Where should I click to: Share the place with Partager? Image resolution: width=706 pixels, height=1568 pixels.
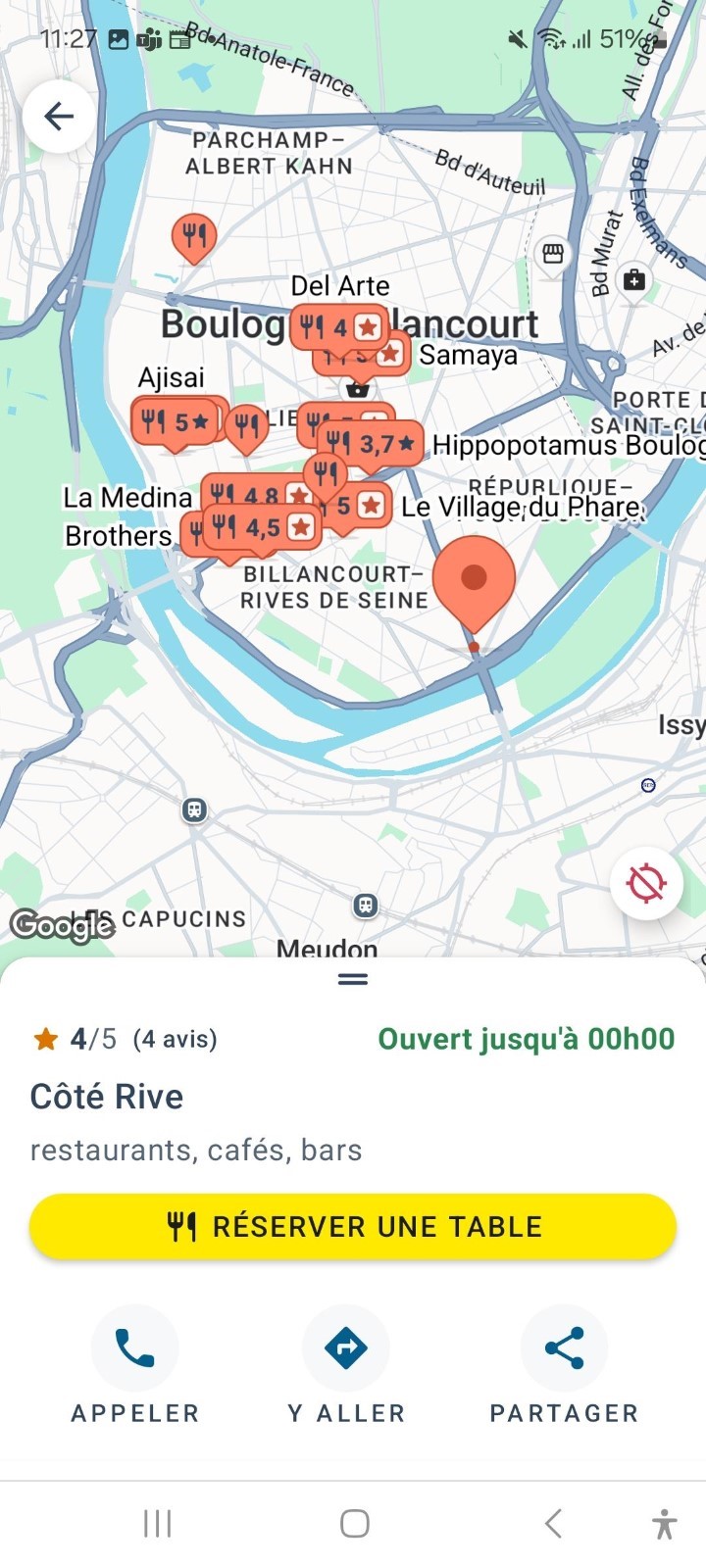(x=564, y=1348)
